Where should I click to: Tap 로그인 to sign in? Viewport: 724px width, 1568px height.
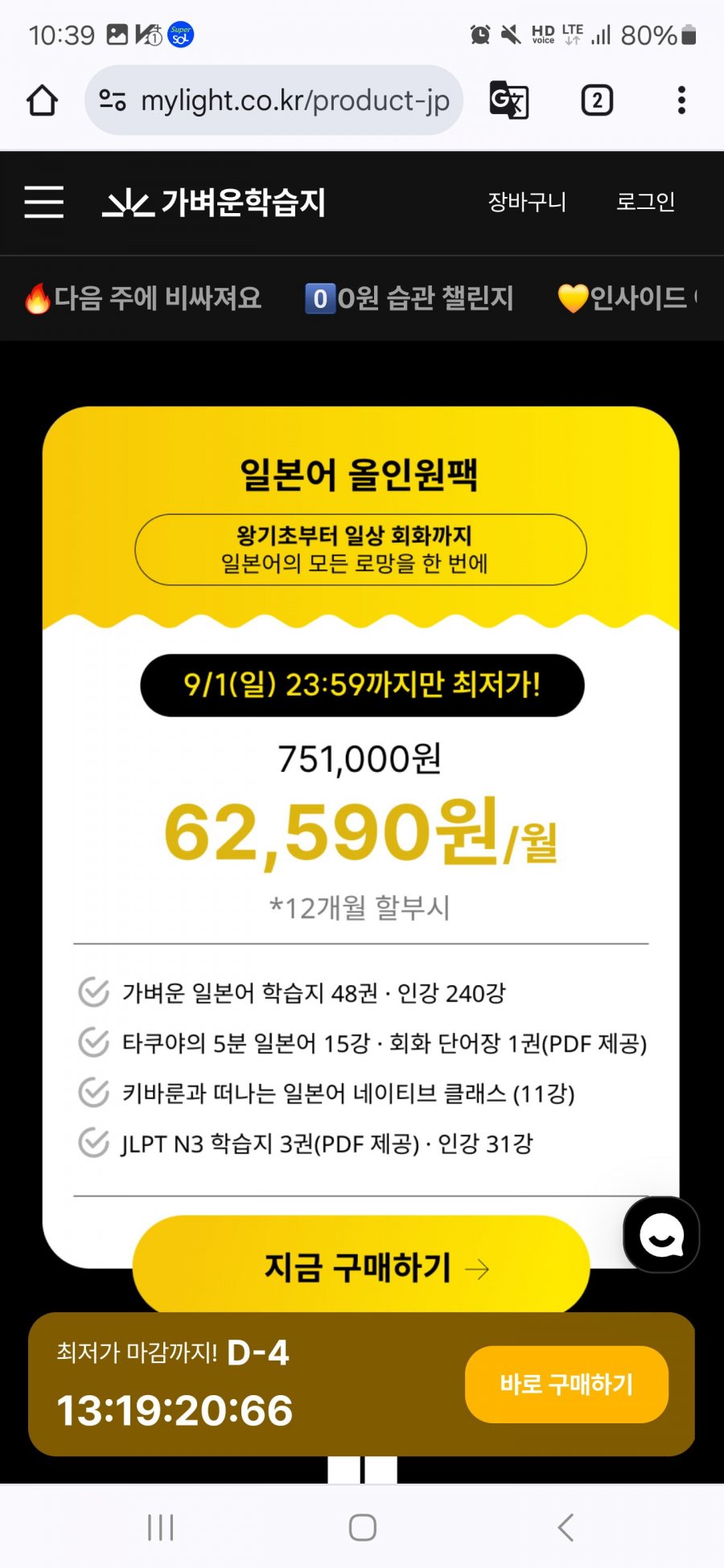645,202
